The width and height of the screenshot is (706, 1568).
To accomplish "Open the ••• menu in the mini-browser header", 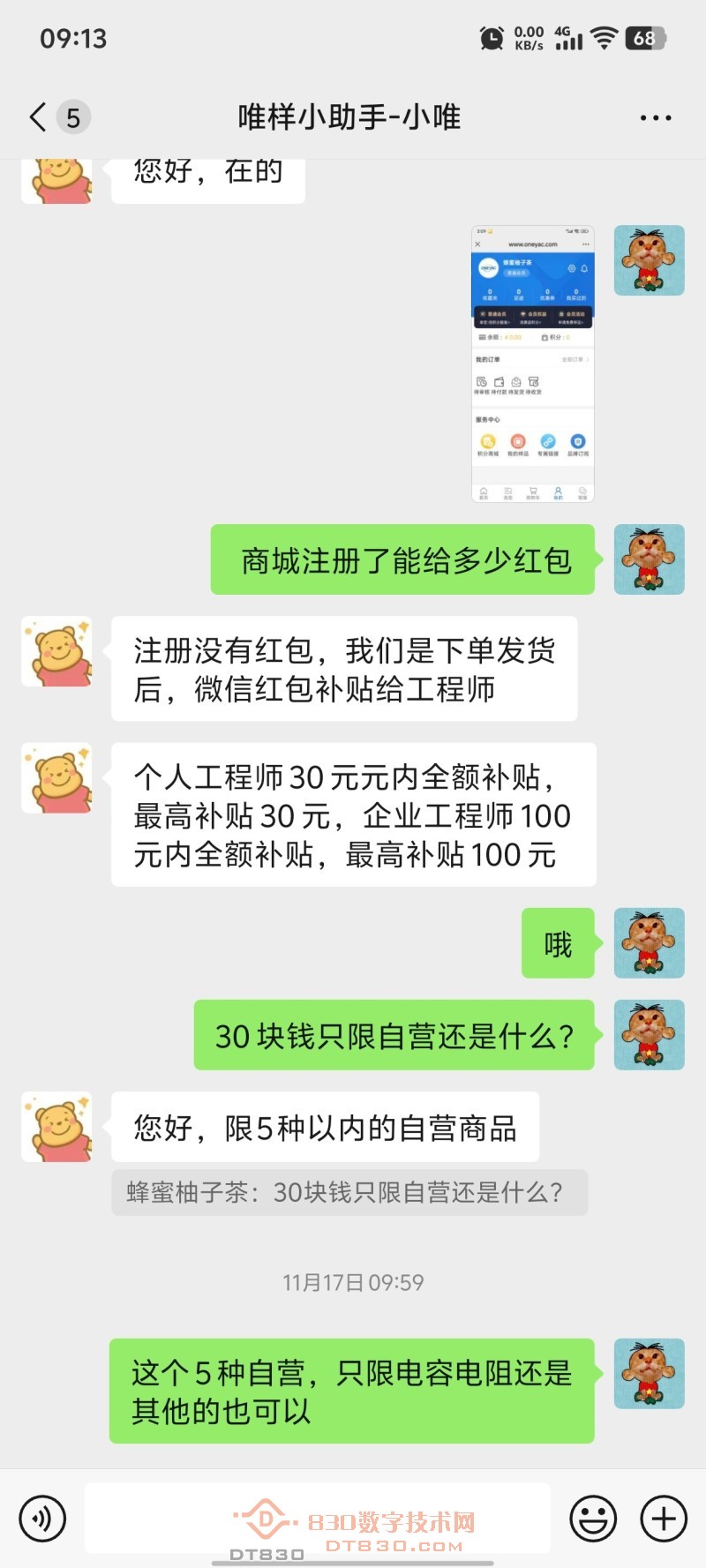I will click(x=585, y=244).
